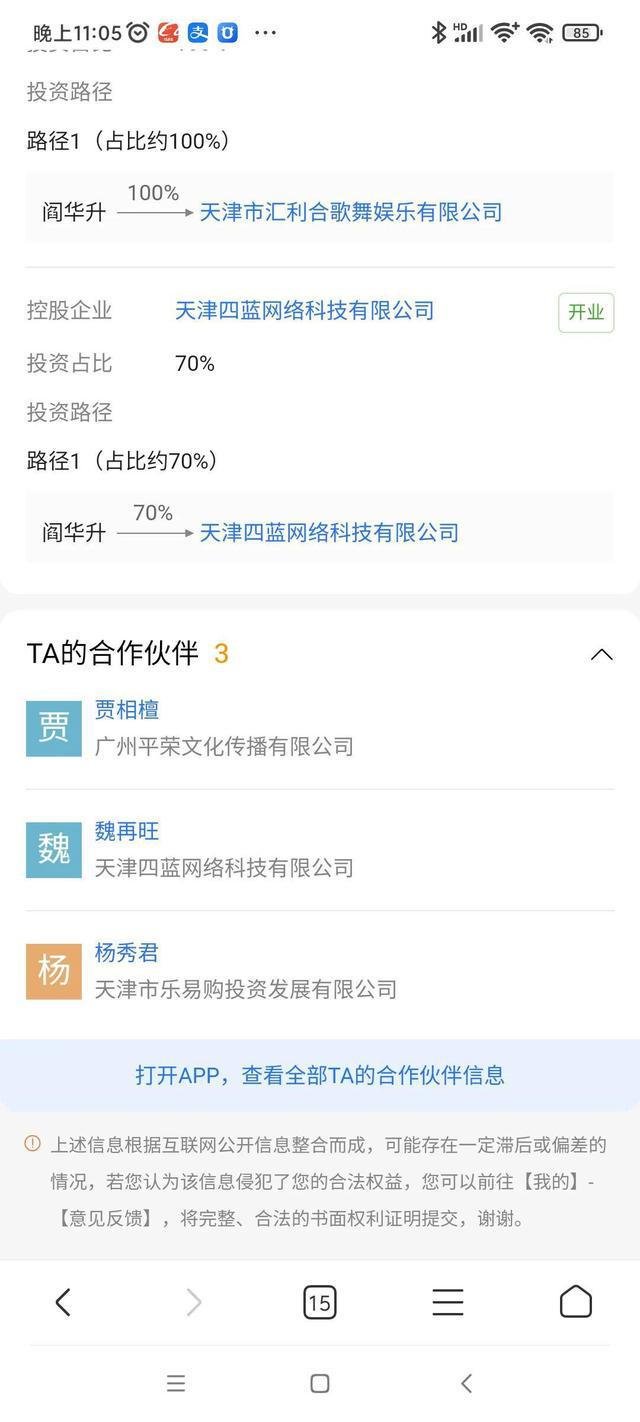Tap 打开APP to view all partner info

point(320,1075)
